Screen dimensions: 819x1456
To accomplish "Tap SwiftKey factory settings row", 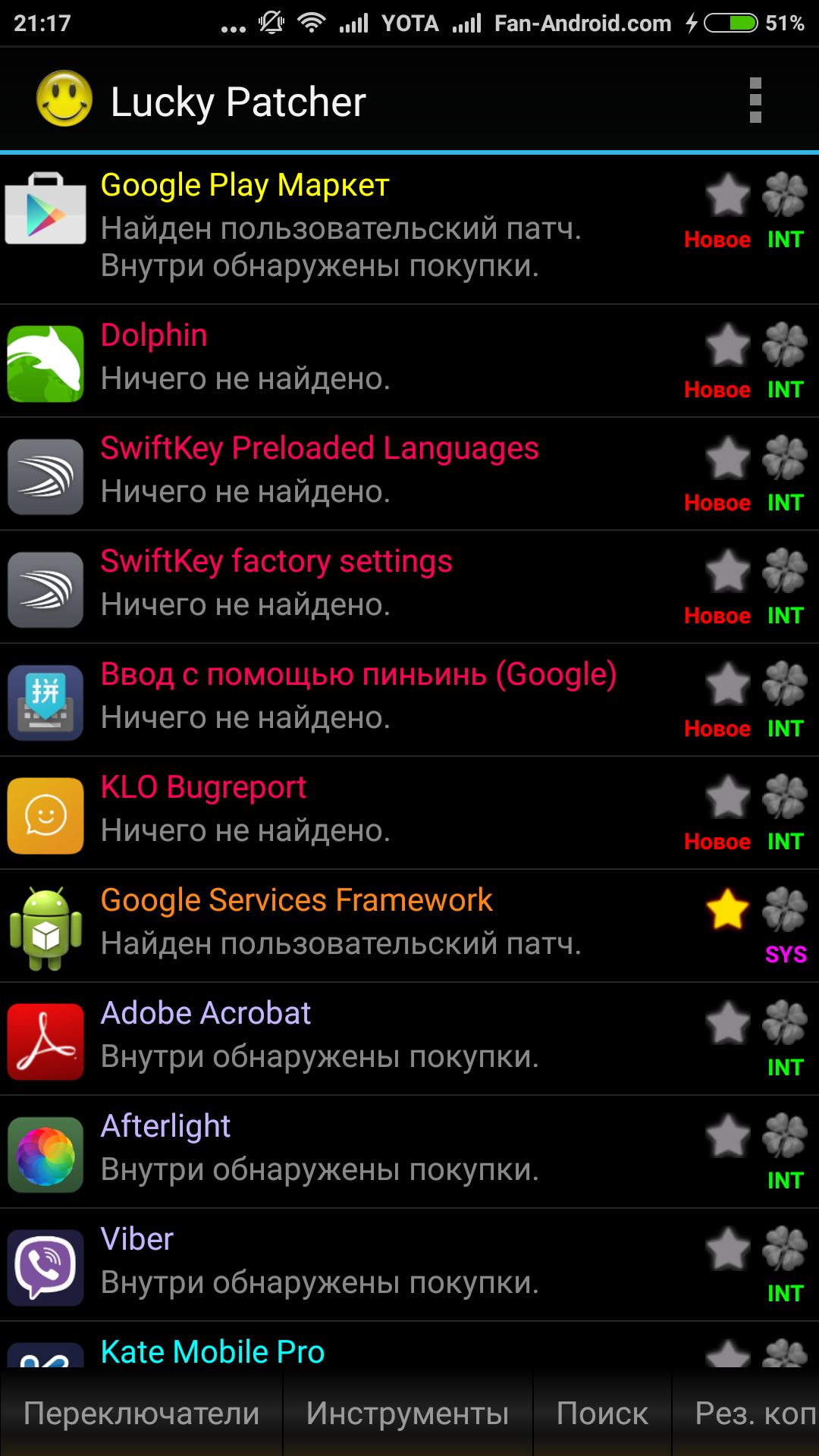I will (x=409, y=587).
